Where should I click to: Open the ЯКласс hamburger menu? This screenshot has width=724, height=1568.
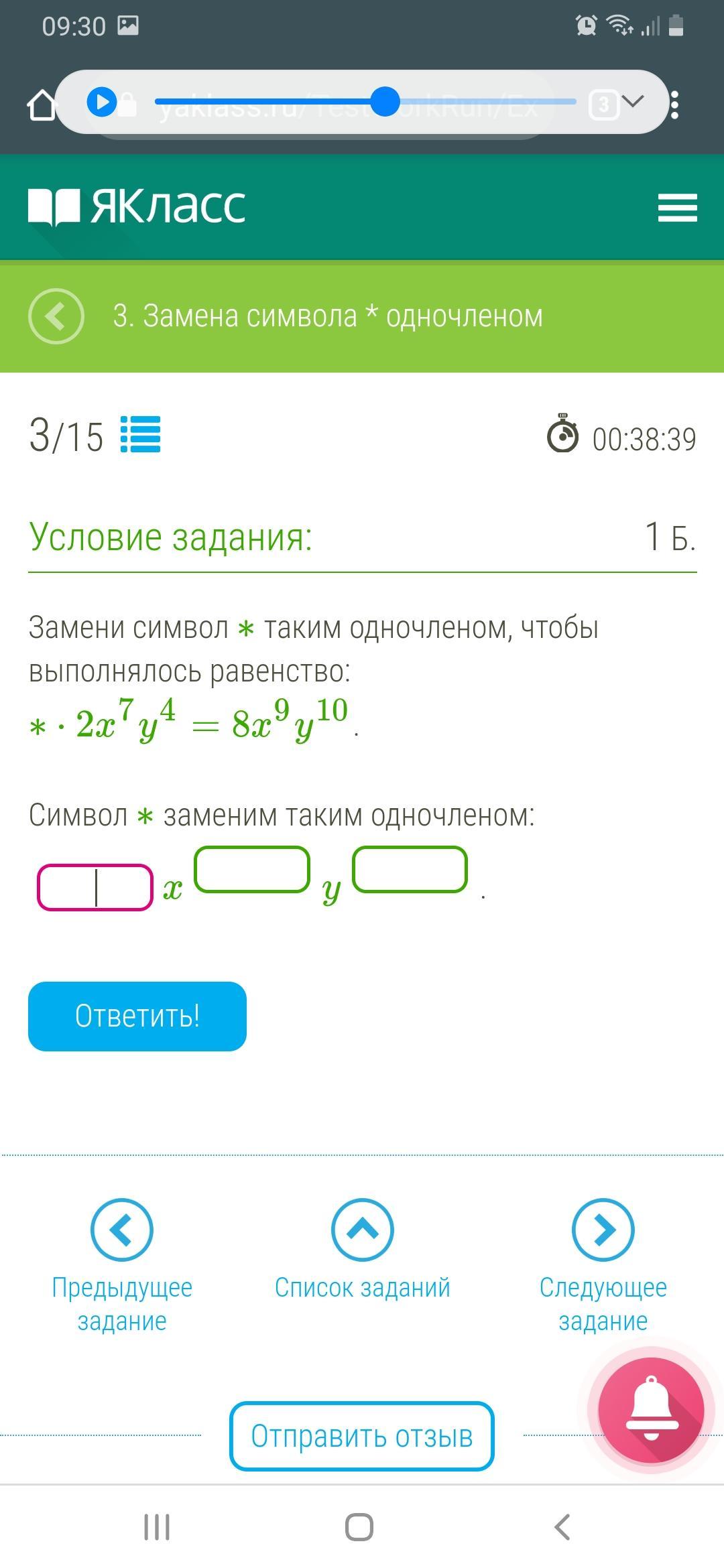[x=677, y=207]
